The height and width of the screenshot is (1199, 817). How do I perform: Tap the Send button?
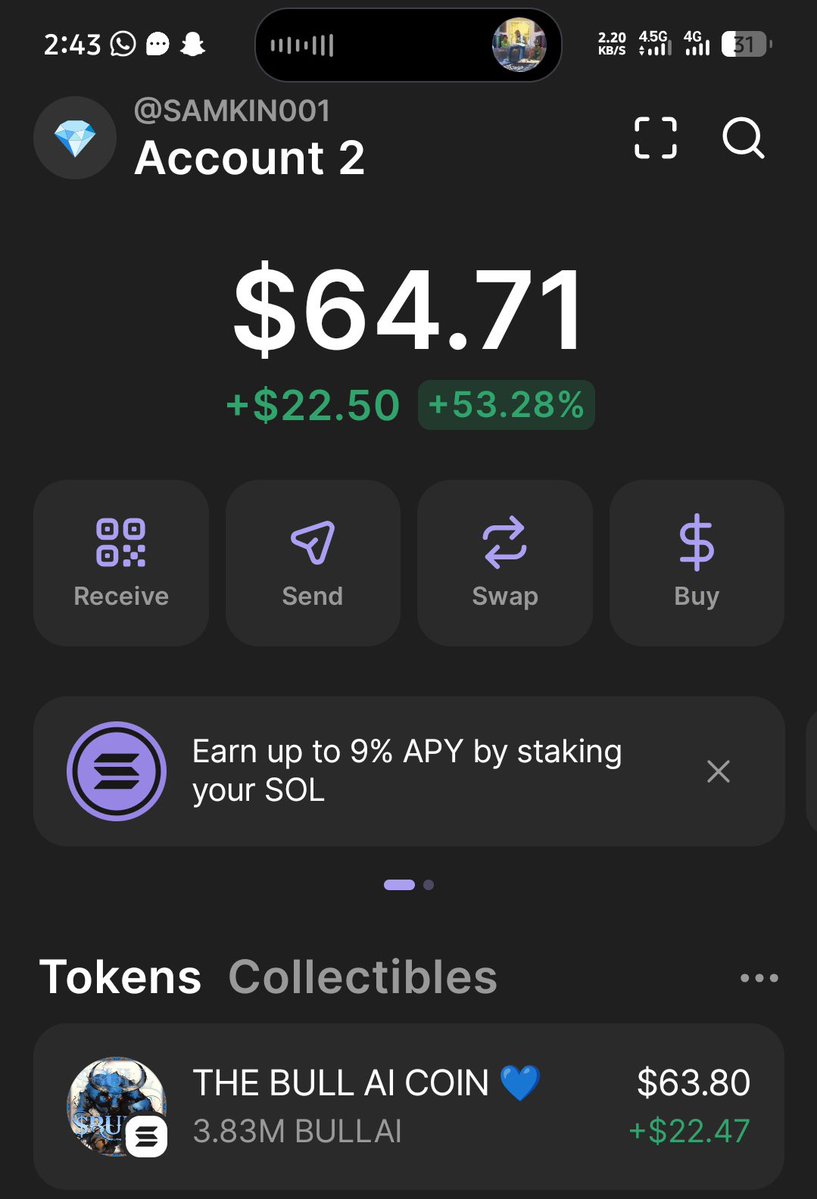click(x=312, y=562)
